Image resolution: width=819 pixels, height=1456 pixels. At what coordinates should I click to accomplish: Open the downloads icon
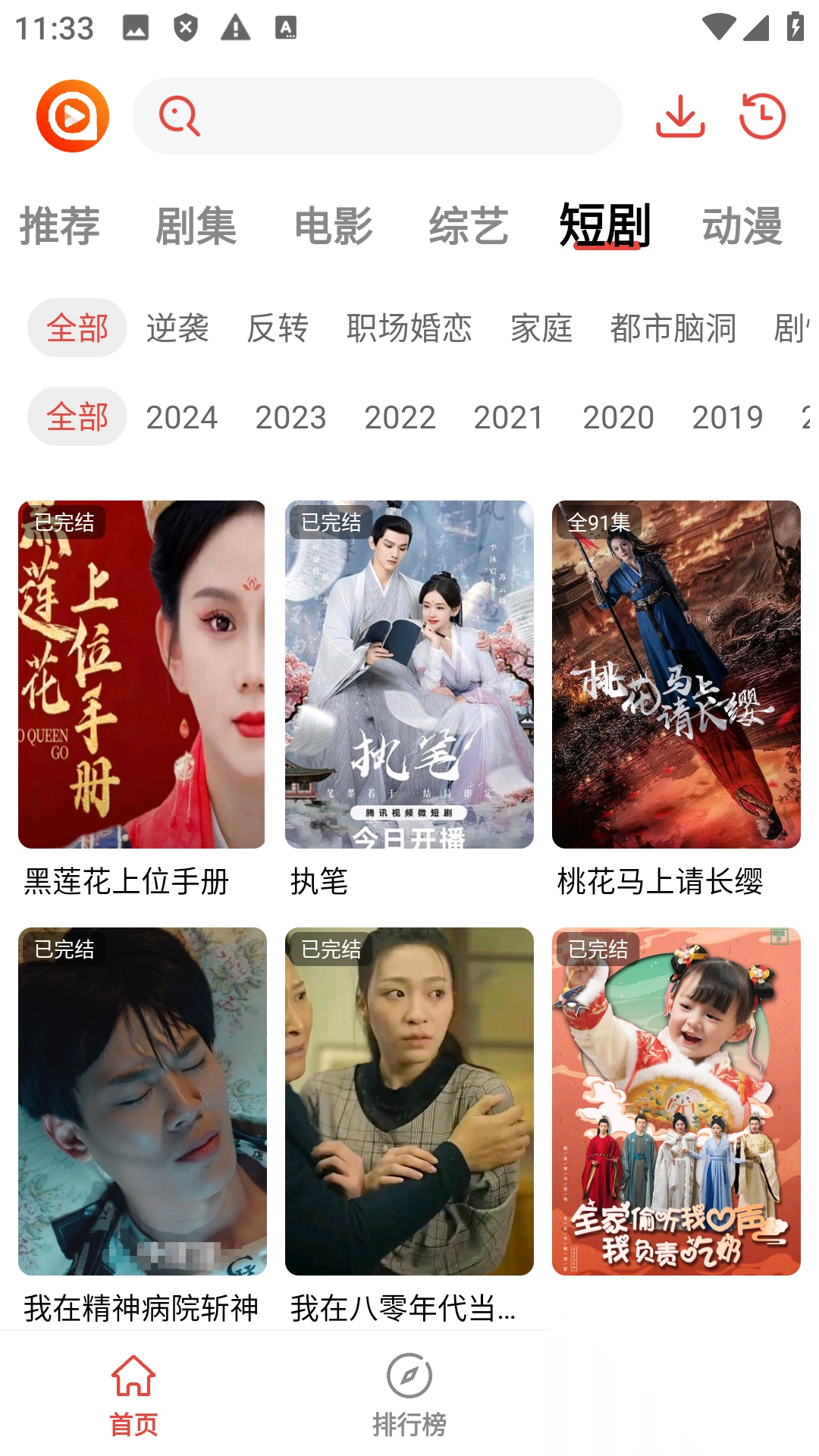click(680, 116)
